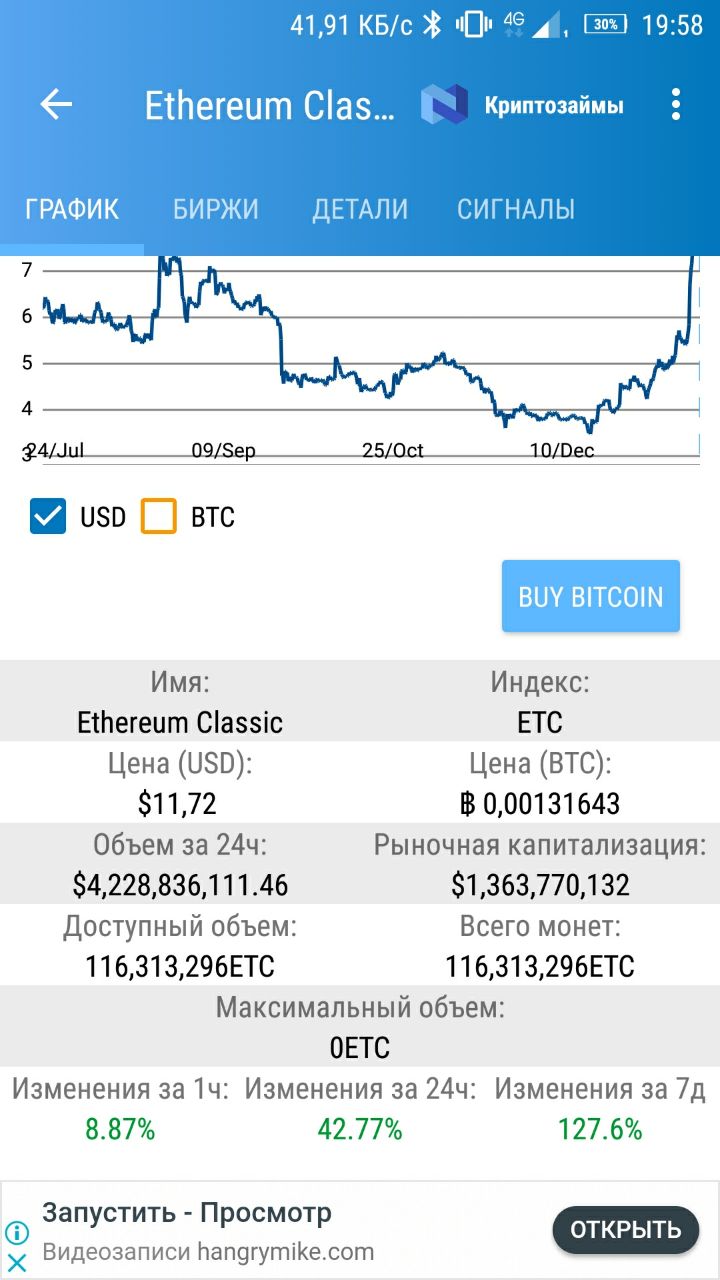Switch to the СИГНАЛЫ tab

click(x=516, y=209)
